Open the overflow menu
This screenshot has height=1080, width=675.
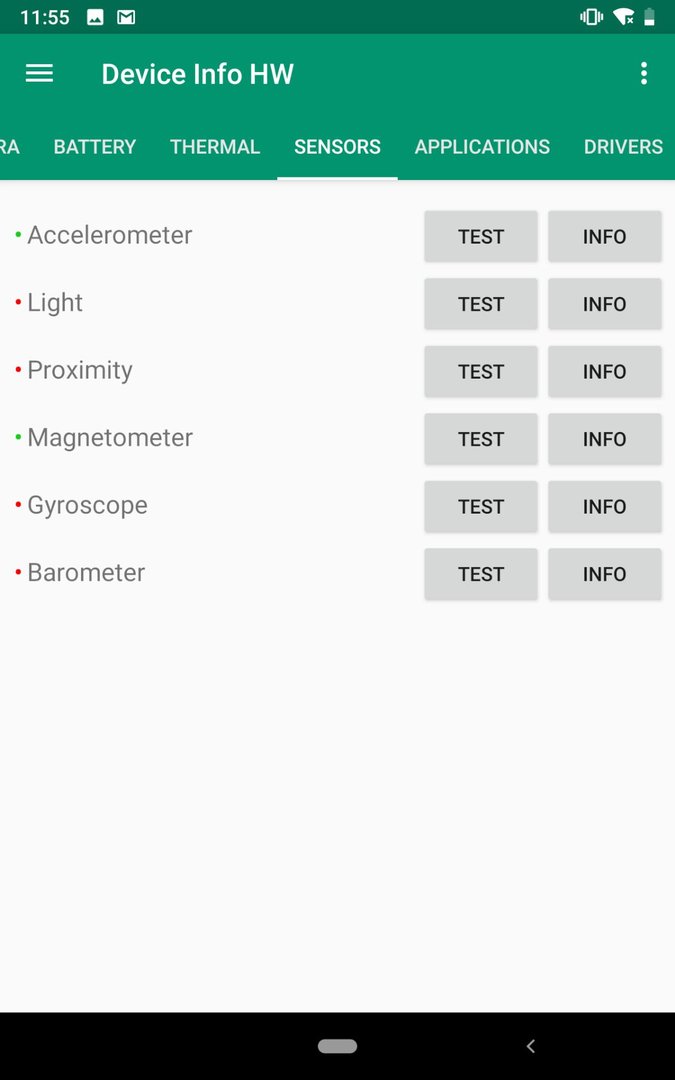[x=643, y=73]
